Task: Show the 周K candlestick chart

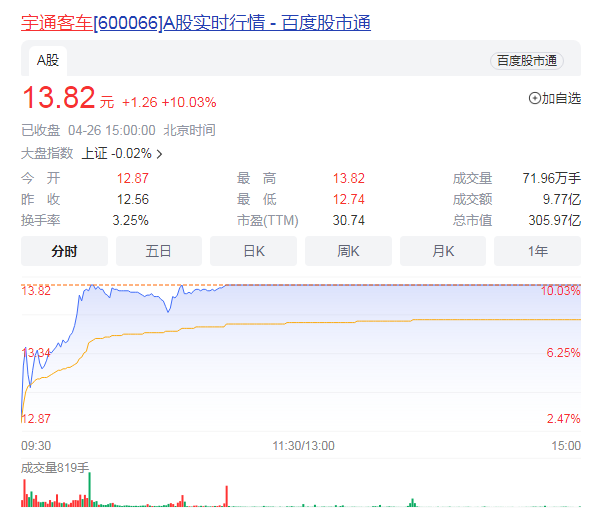Action: (x=348, y=251)
